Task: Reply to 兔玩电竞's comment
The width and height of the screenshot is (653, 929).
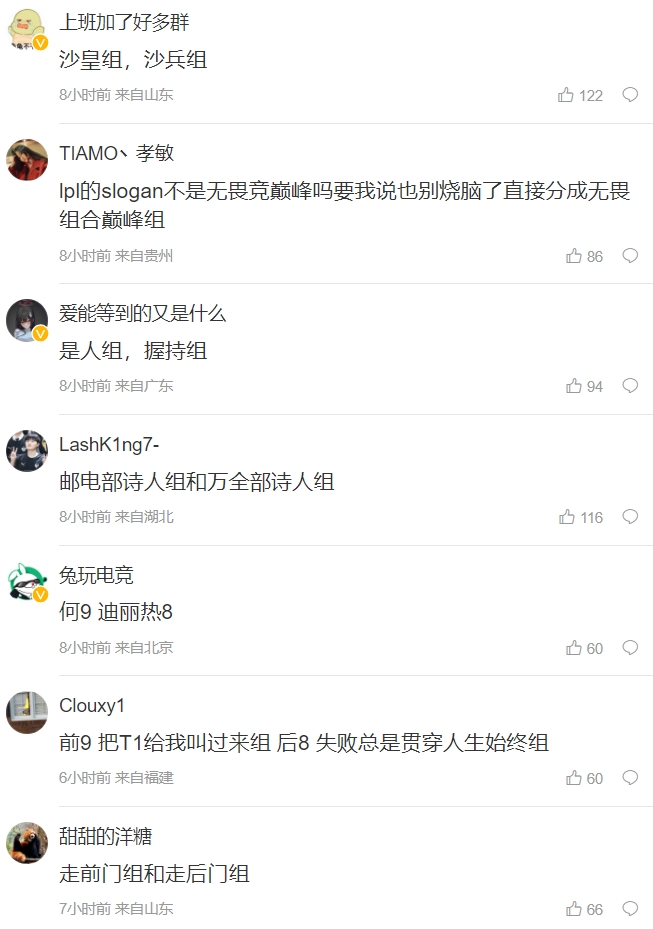Action: pos(630,648)
